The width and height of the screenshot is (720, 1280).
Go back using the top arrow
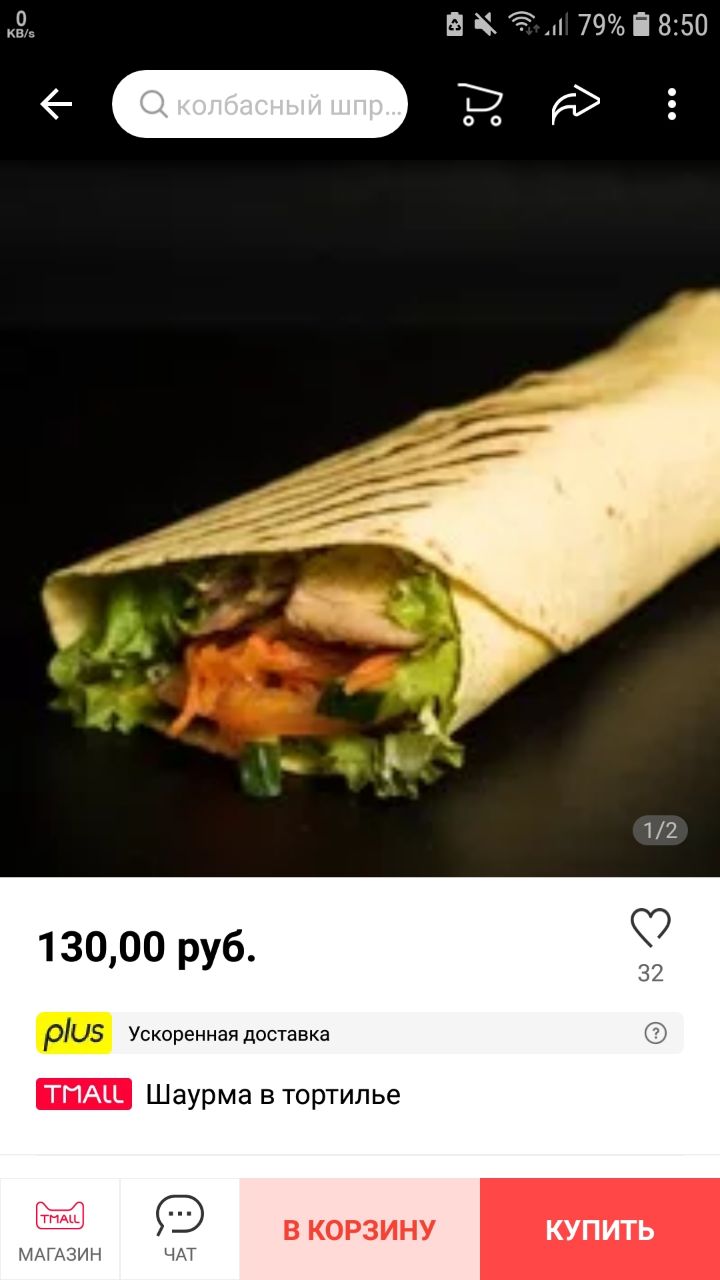click(x=56, y=104)
